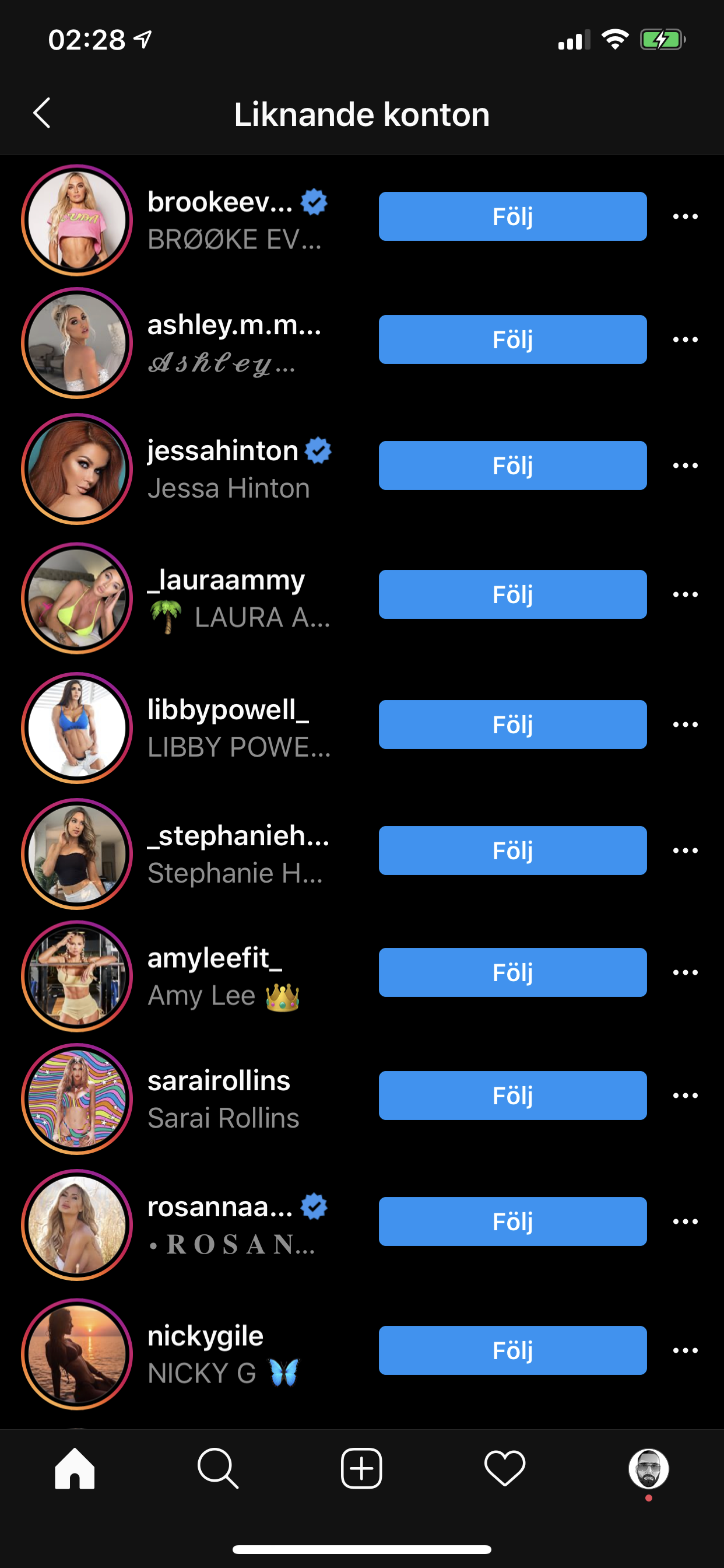Open the three-dot menu for _stephanieh...
Screen dimensions: 724x1568
[685, 850]
